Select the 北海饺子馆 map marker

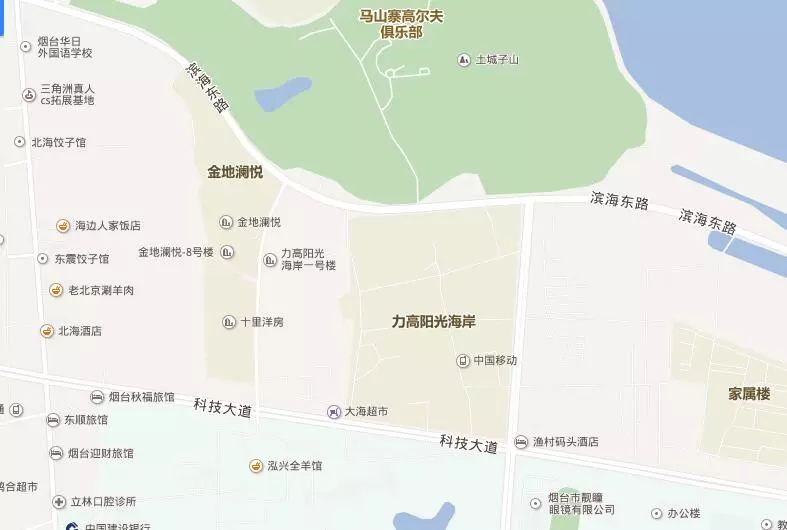19,142
